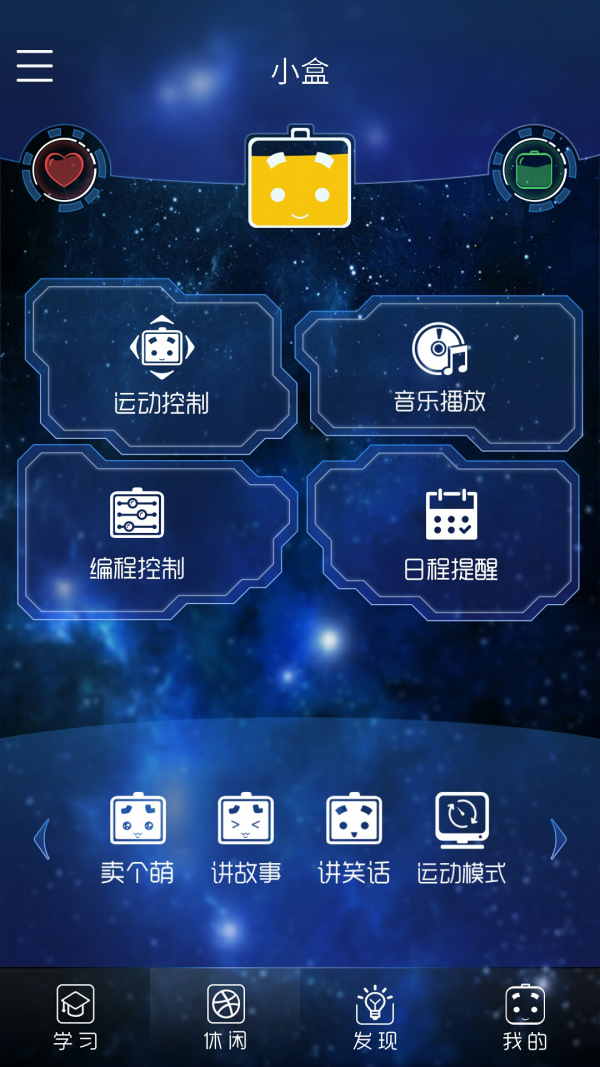This screenshot has height=1067, width=600.
Task: Open 运动控制 motion control
Action: click(x=160, y=368)
